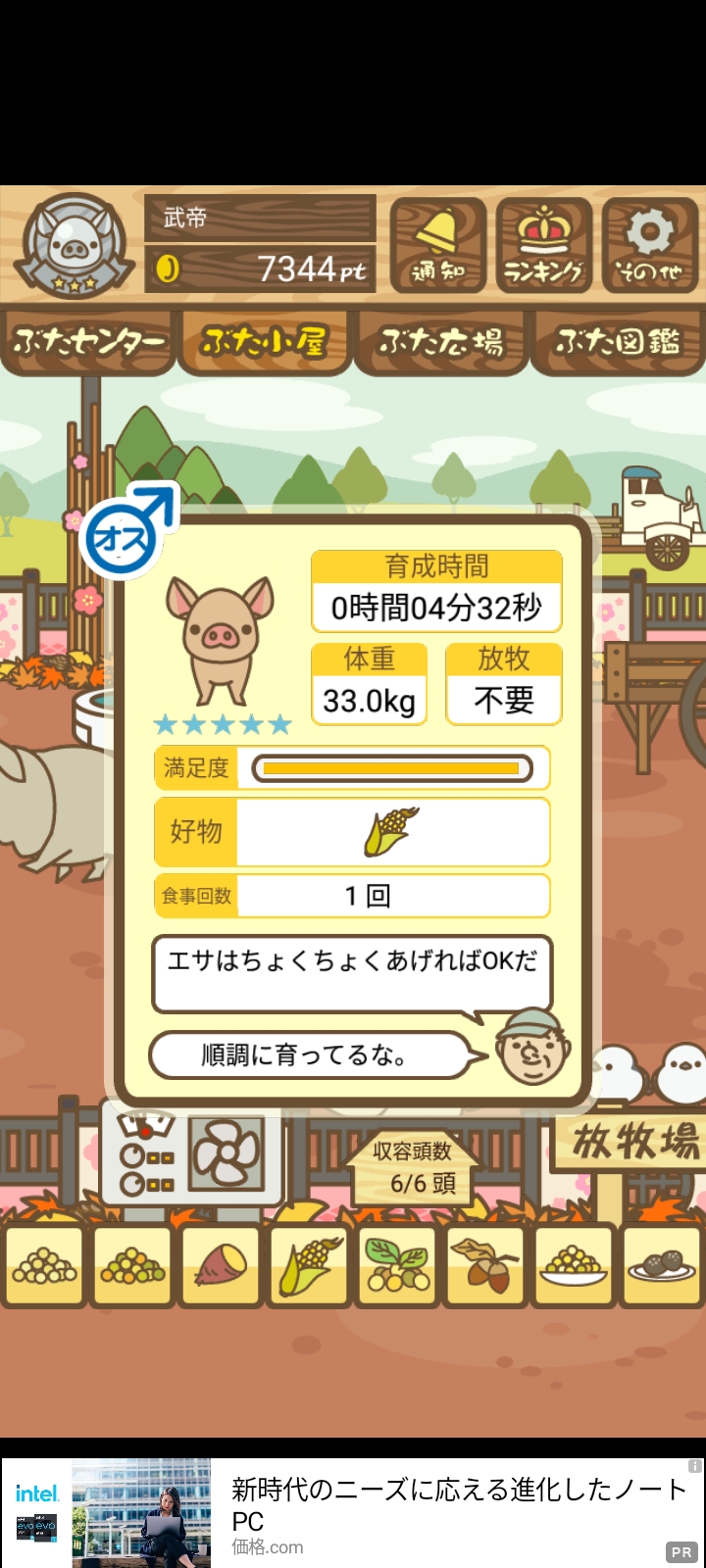Switch to the ぶた広場 tab
Screen dimensions: 706x1568
click(x=441, y=342)
